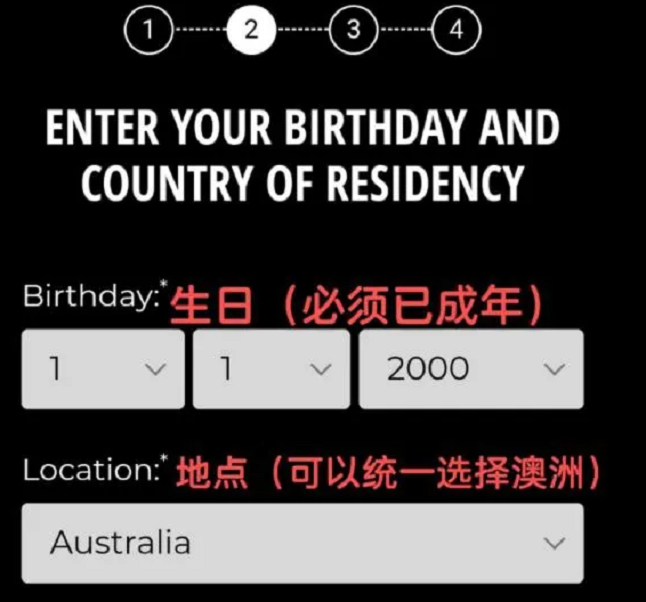The width and height of the screenshot is (646, 602).
Task: Go back to step 1 indicator
Action: pyautogui.click(x=150, y=29)
